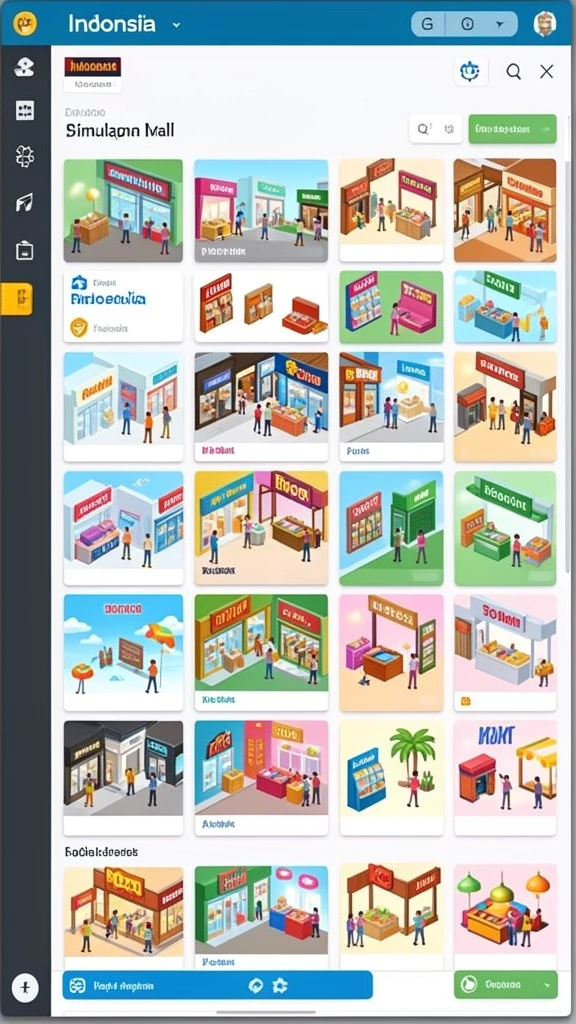Screen dimensions: 576x1024
Task: Close the Simulation Mall panel
Action: pyautogui.click(x=547, y=72)
